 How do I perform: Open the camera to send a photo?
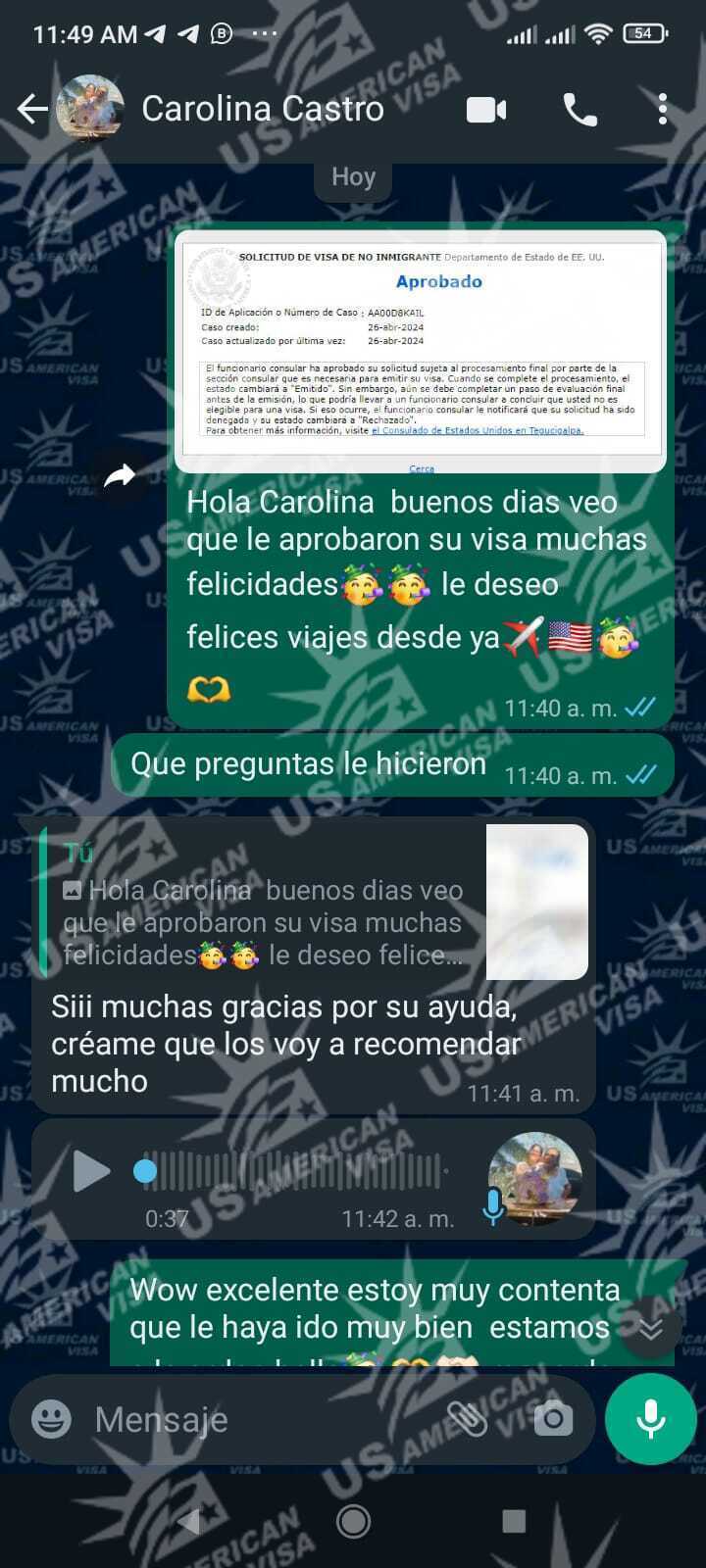click(554, 1418)
